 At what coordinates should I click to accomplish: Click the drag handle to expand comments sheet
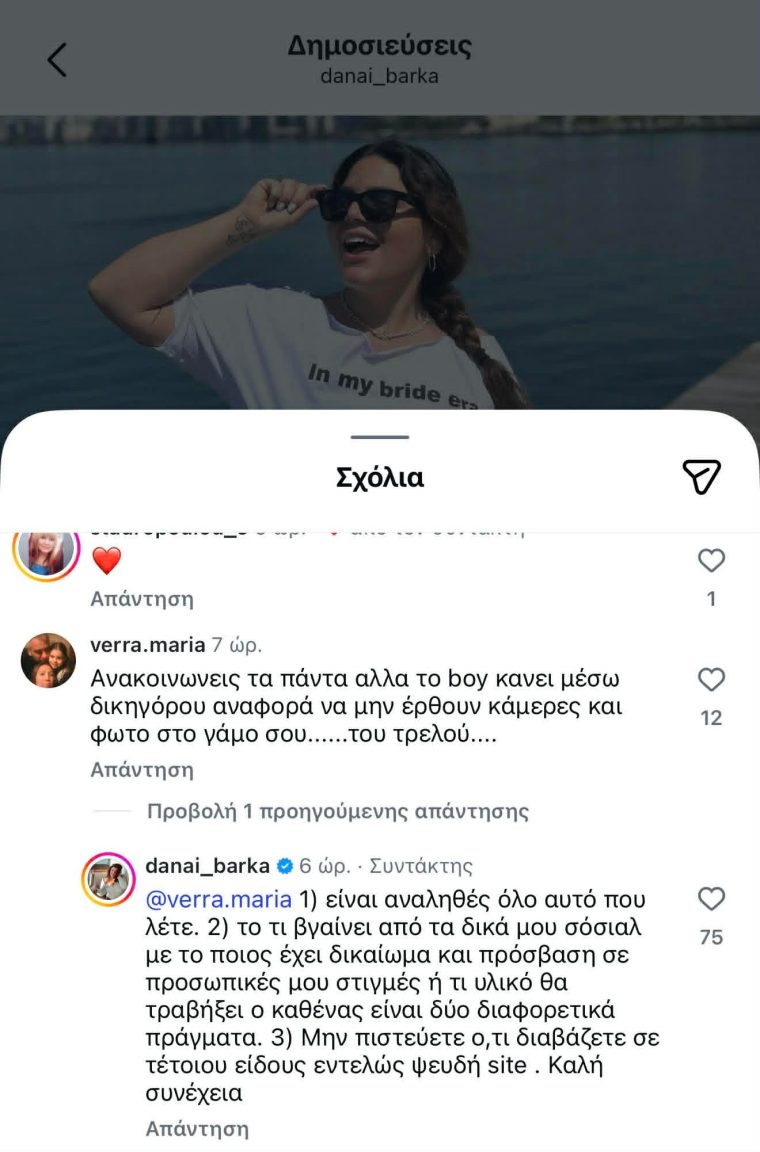pyautogui.click(x=380, y=435)
